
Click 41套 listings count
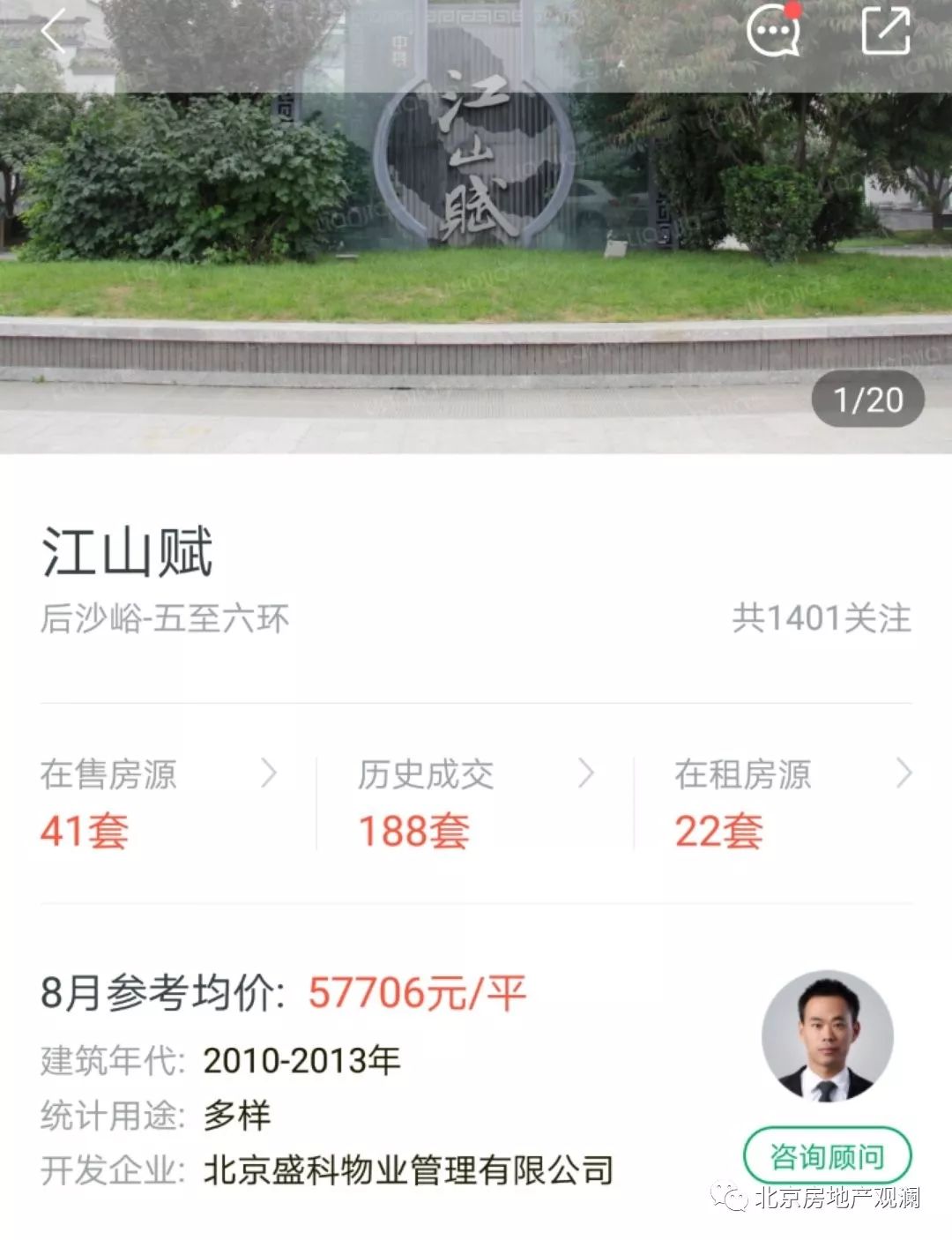86,831
